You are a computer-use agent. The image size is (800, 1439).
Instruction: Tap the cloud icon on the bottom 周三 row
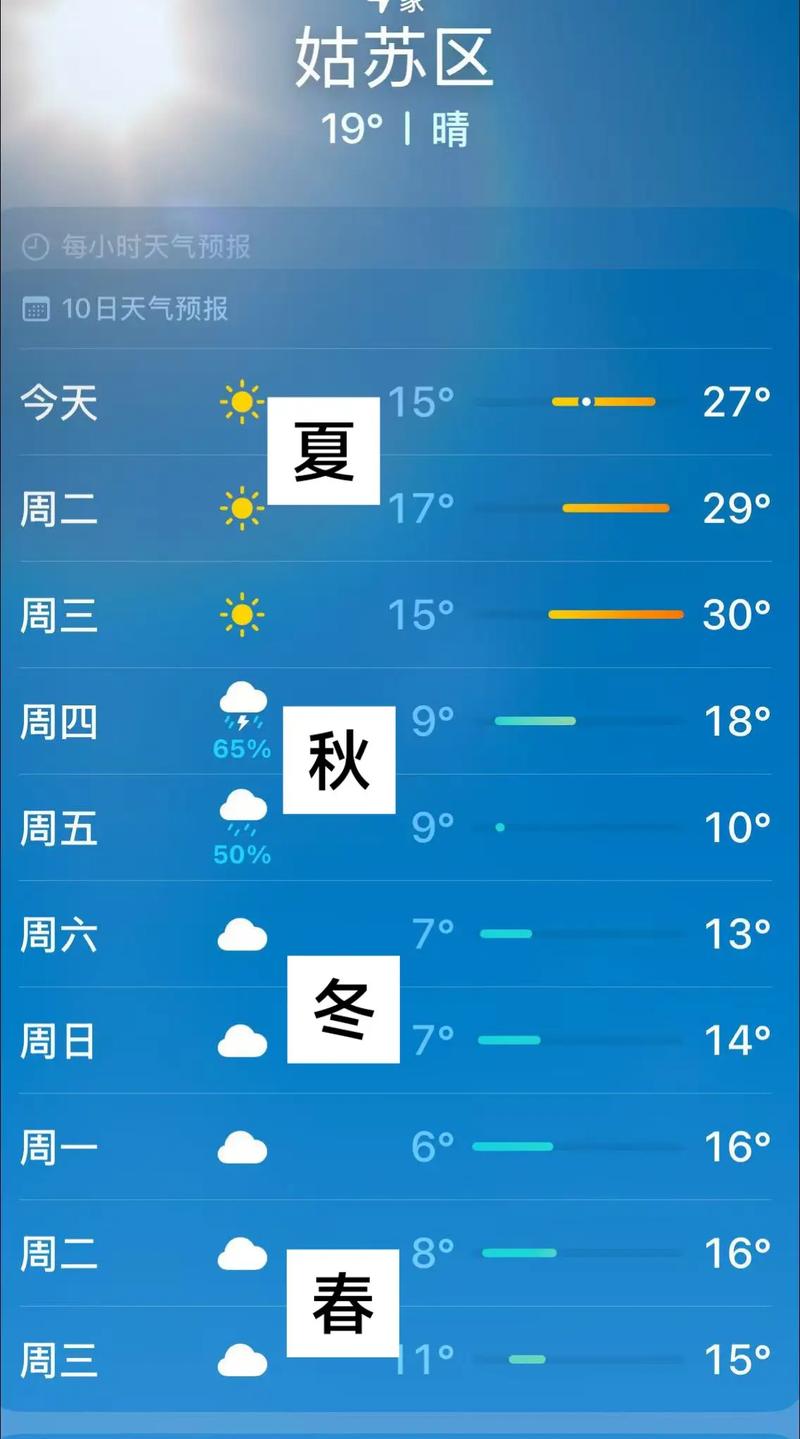point(241,1358)
